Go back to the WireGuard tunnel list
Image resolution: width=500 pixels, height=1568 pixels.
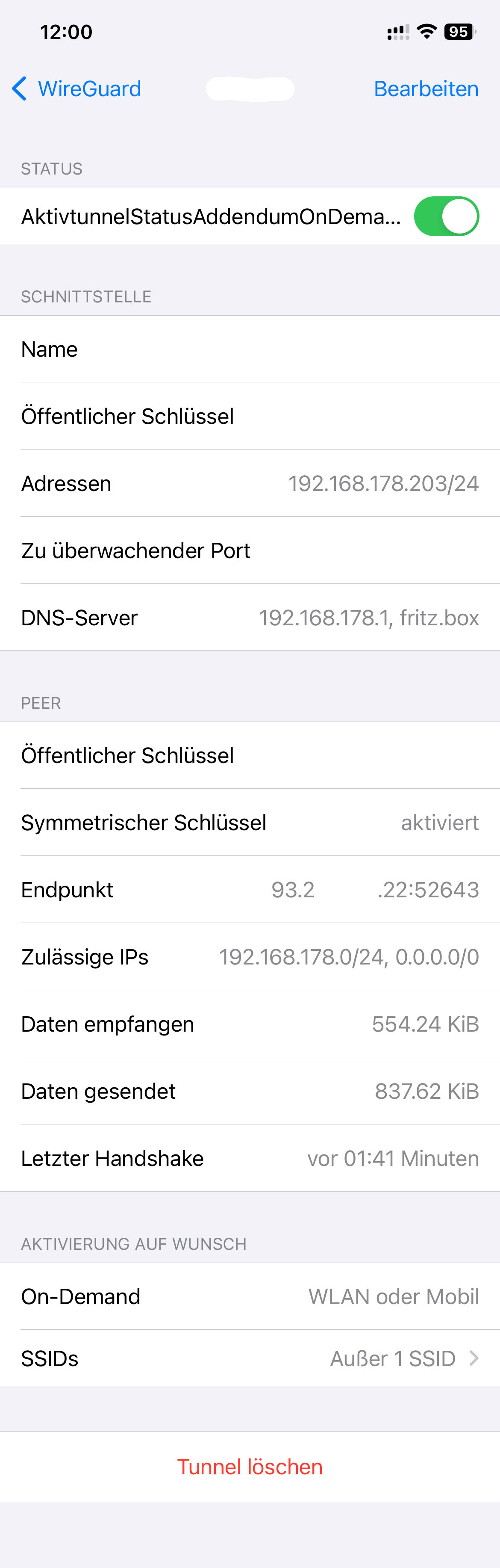pyautogui.click(x=76, y=89)
